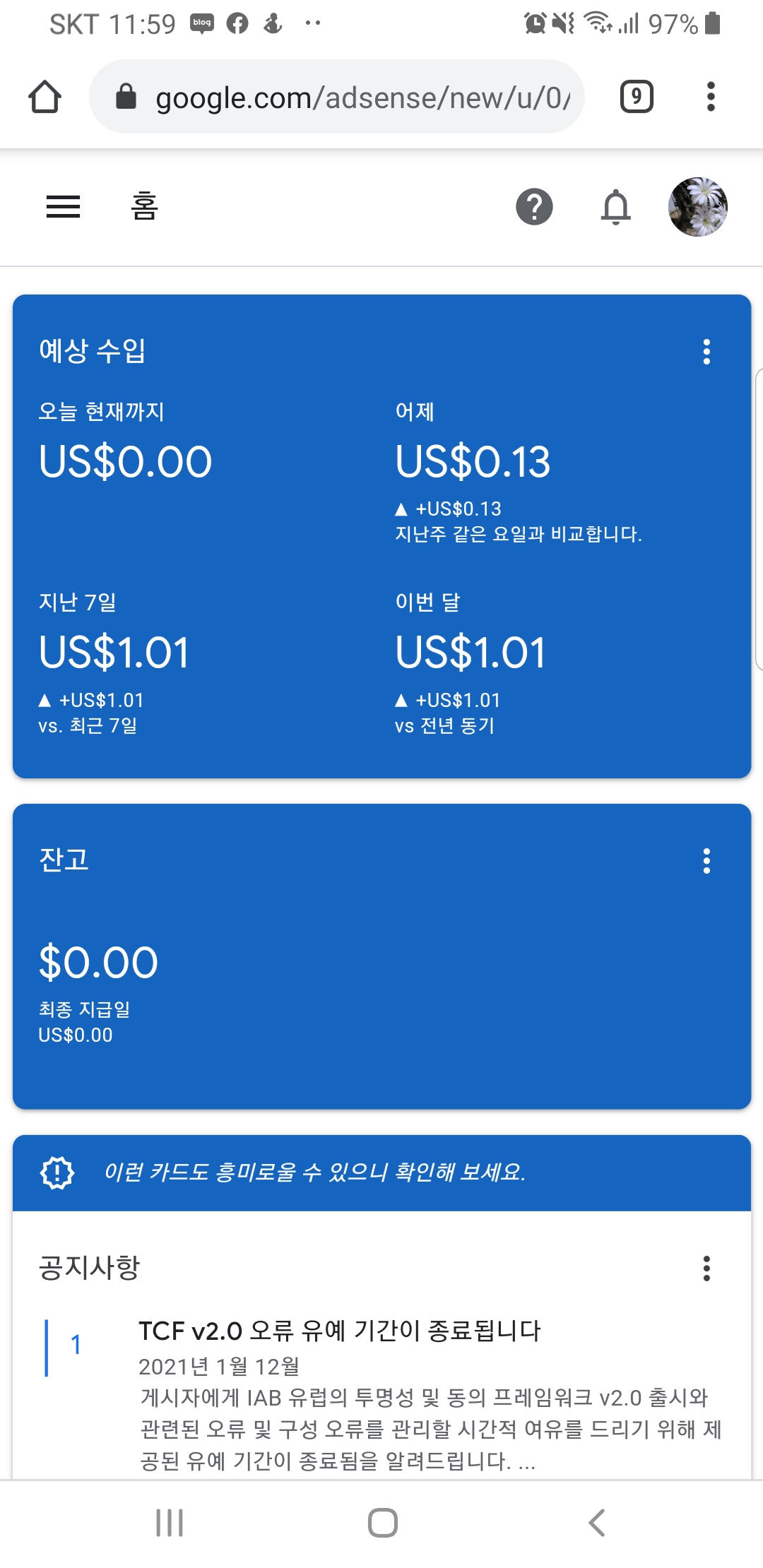
Task: Open the account profile picture
Action: pyautogui.click(x=697, y=207)
